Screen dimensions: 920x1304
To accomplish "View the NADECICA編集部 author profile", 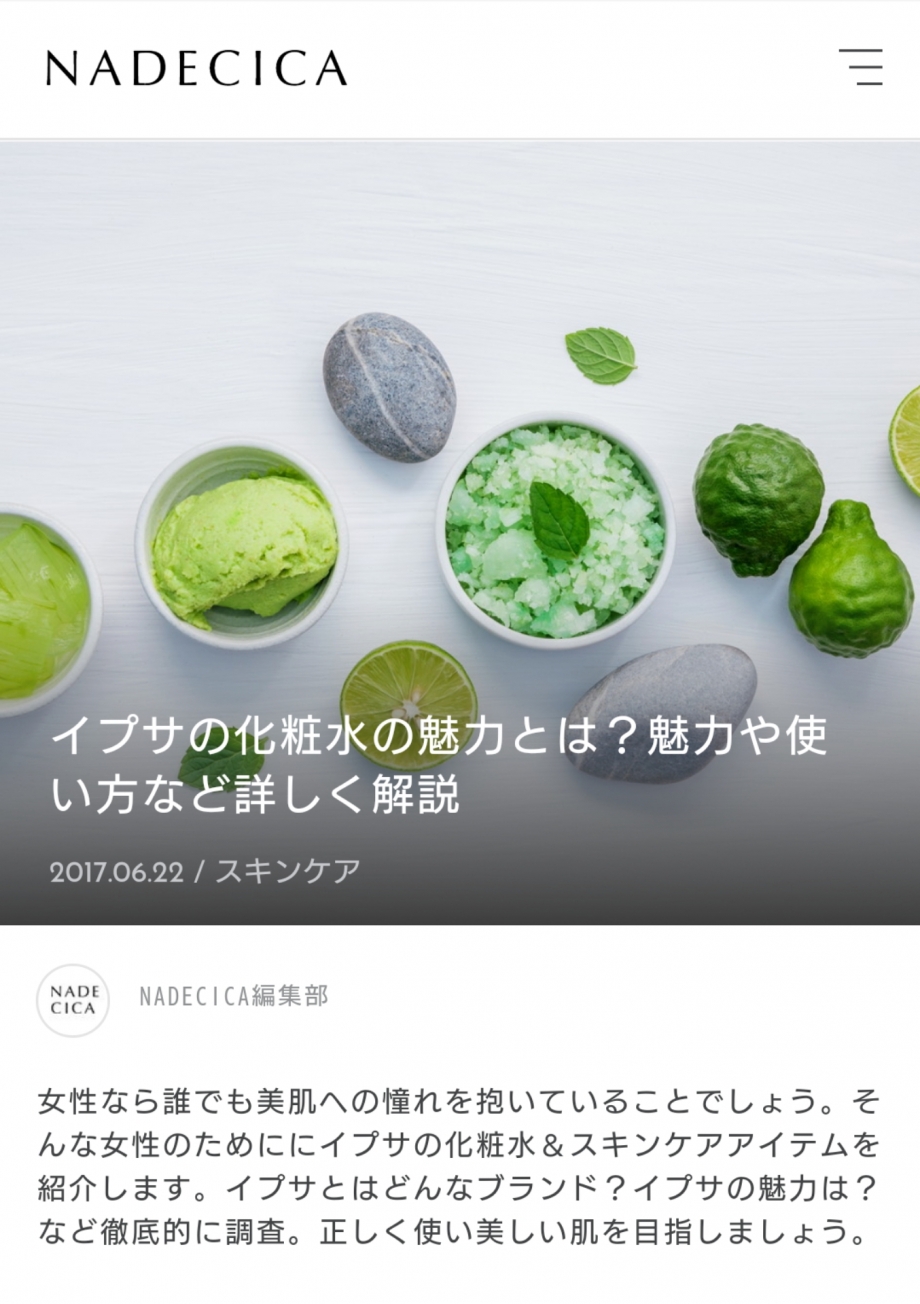I will tap(233, 996).
